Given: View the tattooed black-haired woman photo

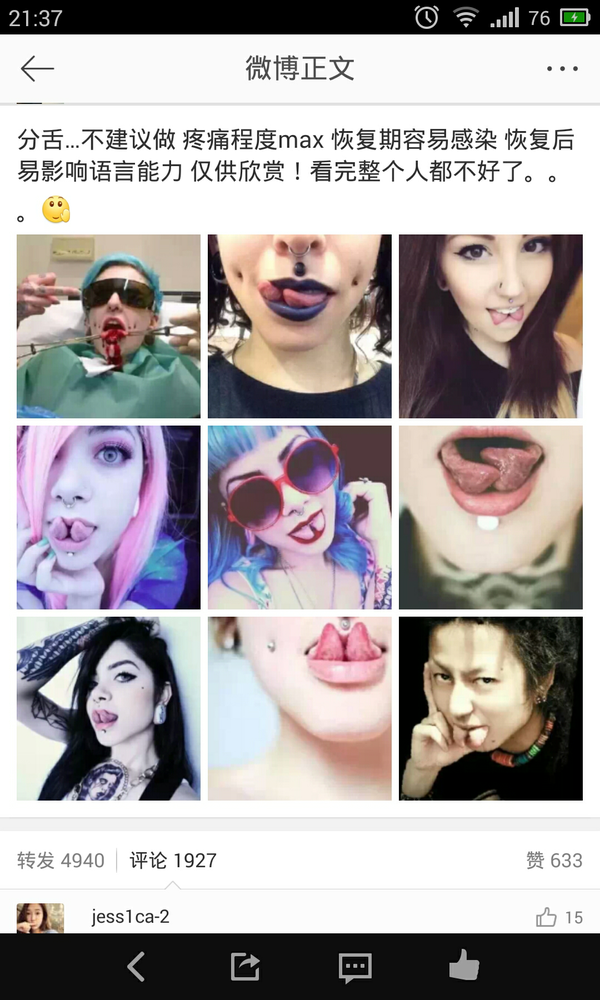Looking at the screenshot, I should (108, 708).
